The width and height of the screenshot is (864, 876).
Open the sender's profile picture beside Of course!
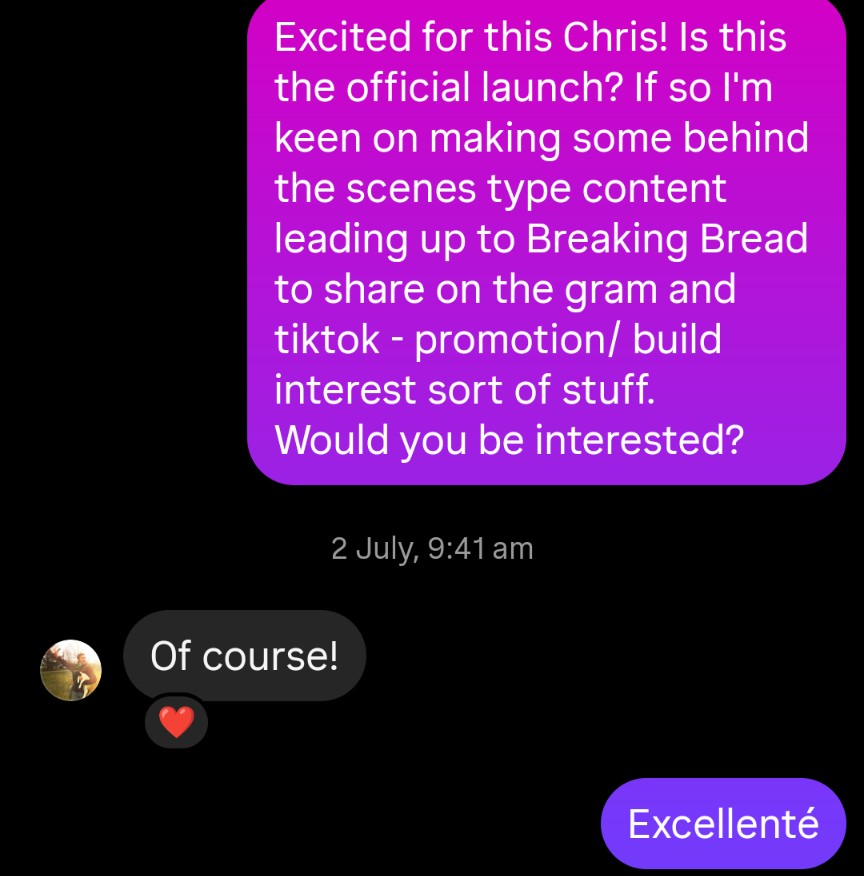tap(71, 670)
